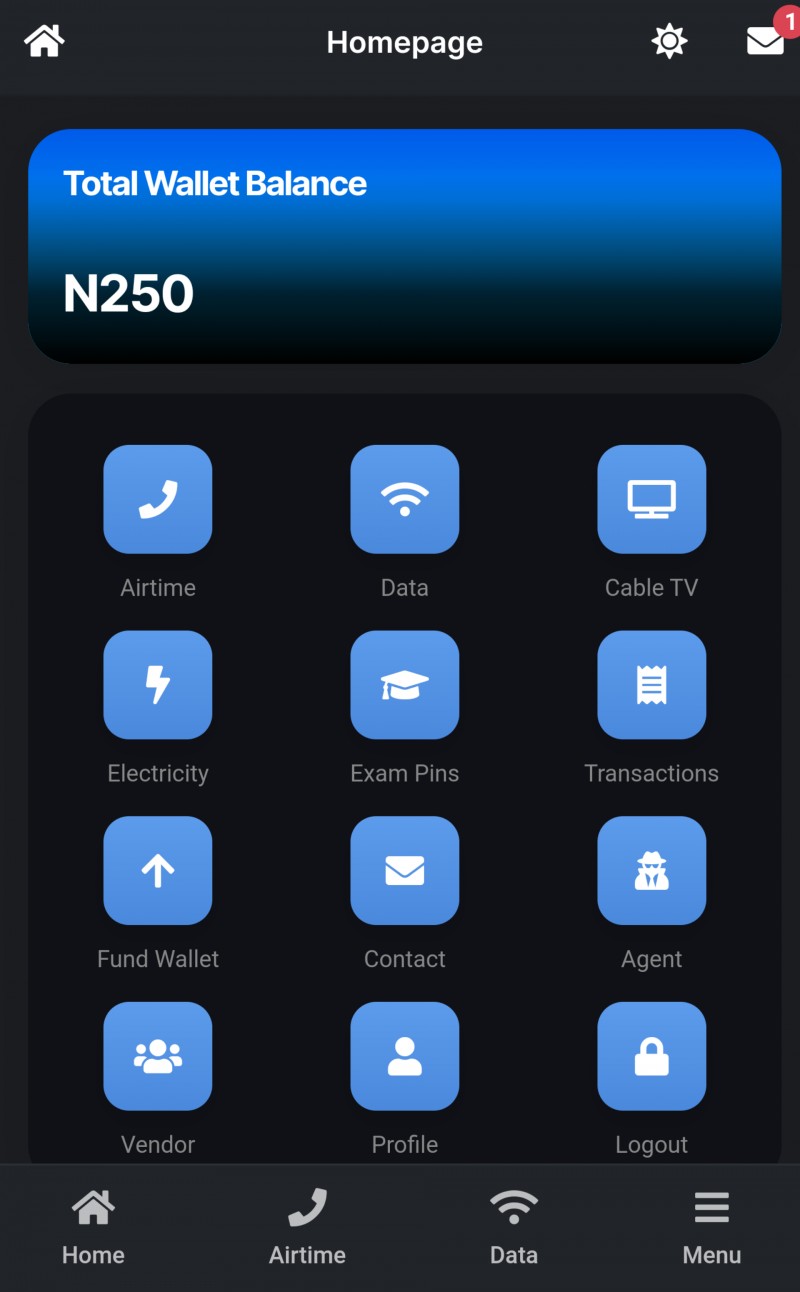Tap the home icon in the header
The height and width of the screenshot is (1292, 800).
pyautogui.click(x=44, y=41)
